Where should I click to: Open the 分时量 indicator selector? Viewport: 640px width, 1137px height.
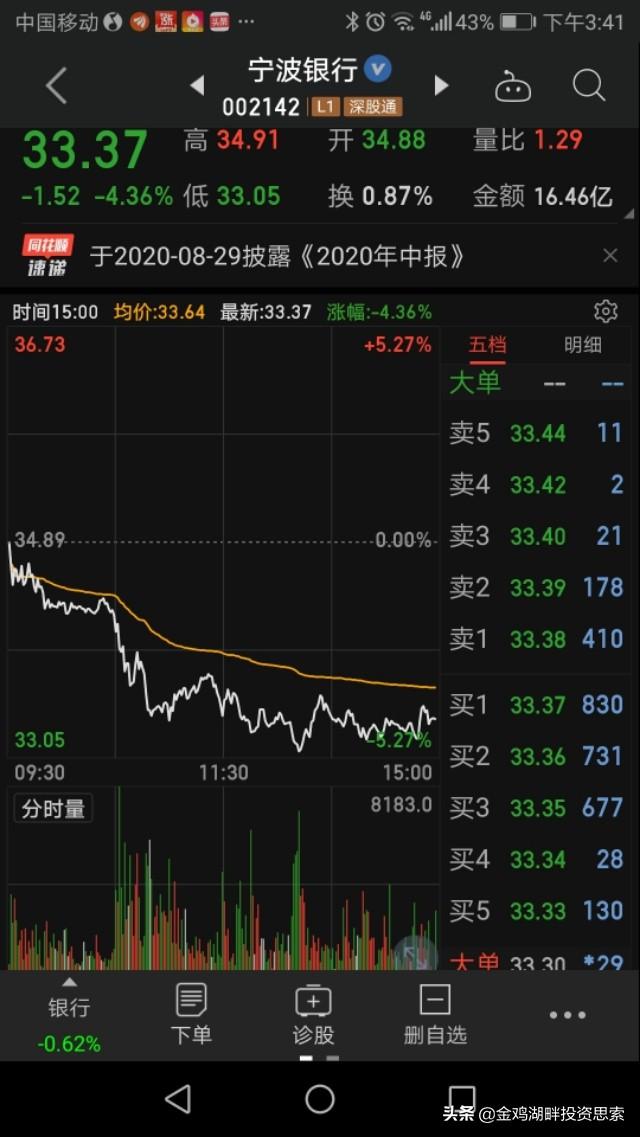pyautogui.click(x=53, y=809)
